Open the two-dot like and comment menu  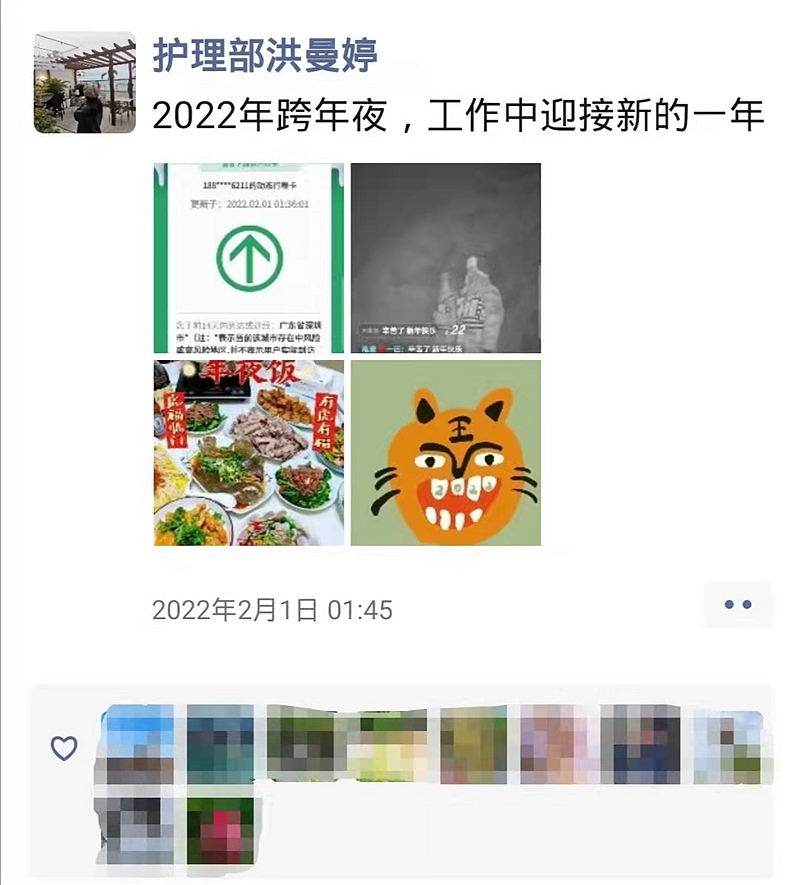pos(737,604)
